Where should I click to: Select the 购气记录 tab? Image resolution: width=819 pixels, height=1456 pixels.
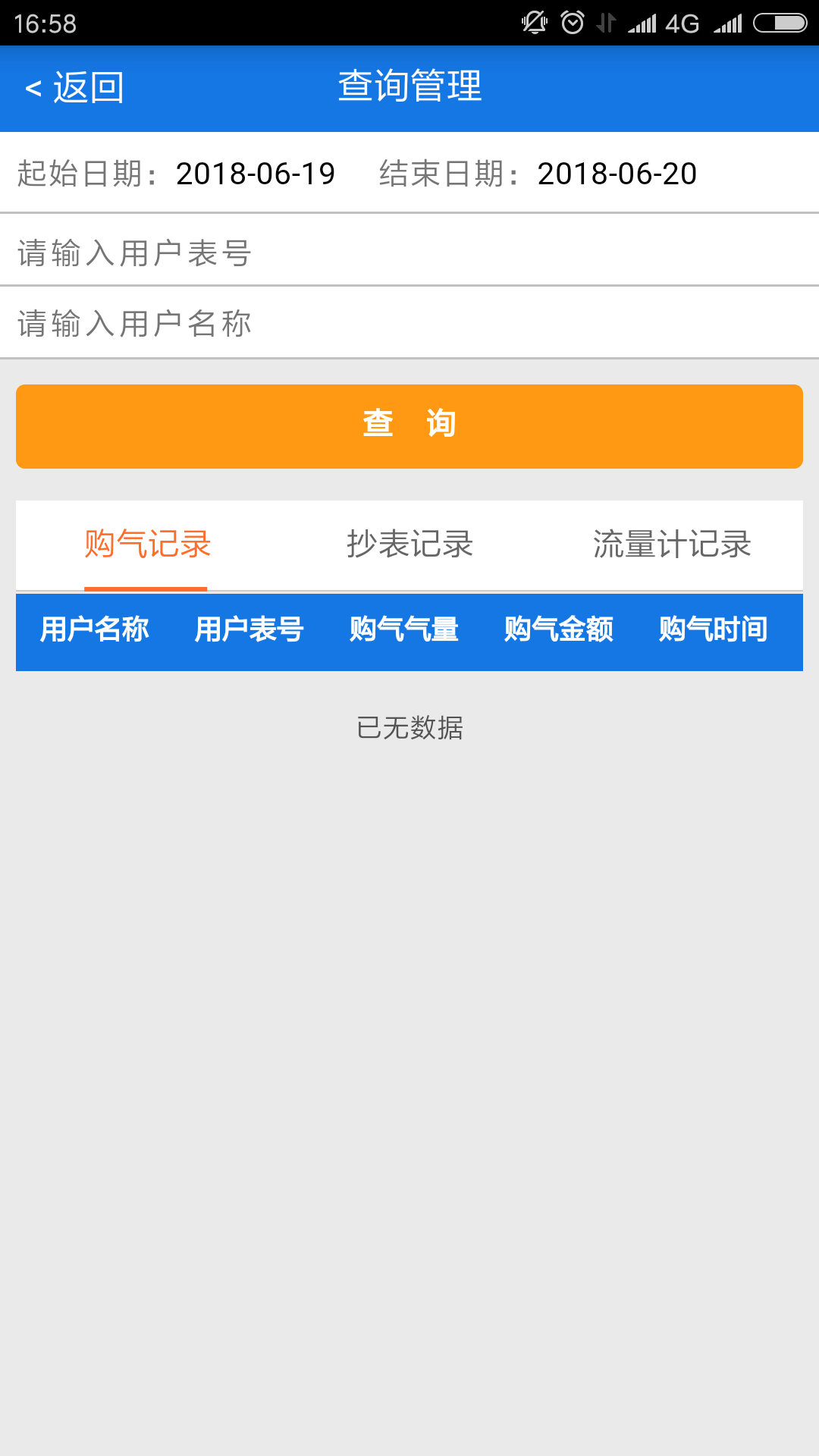point(147,544)
